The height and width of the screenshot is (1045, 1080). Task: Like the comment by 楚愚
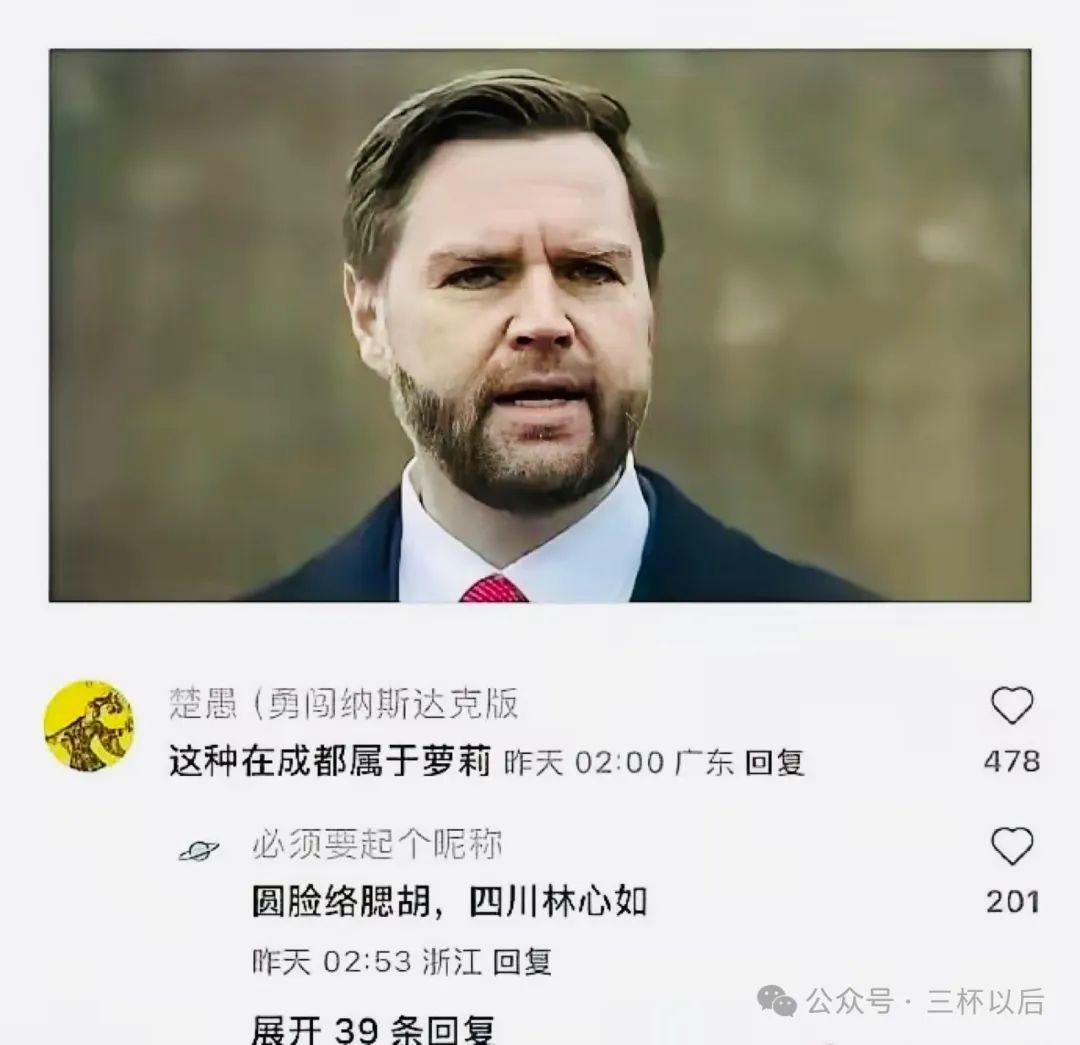[x=1011, y=707]
